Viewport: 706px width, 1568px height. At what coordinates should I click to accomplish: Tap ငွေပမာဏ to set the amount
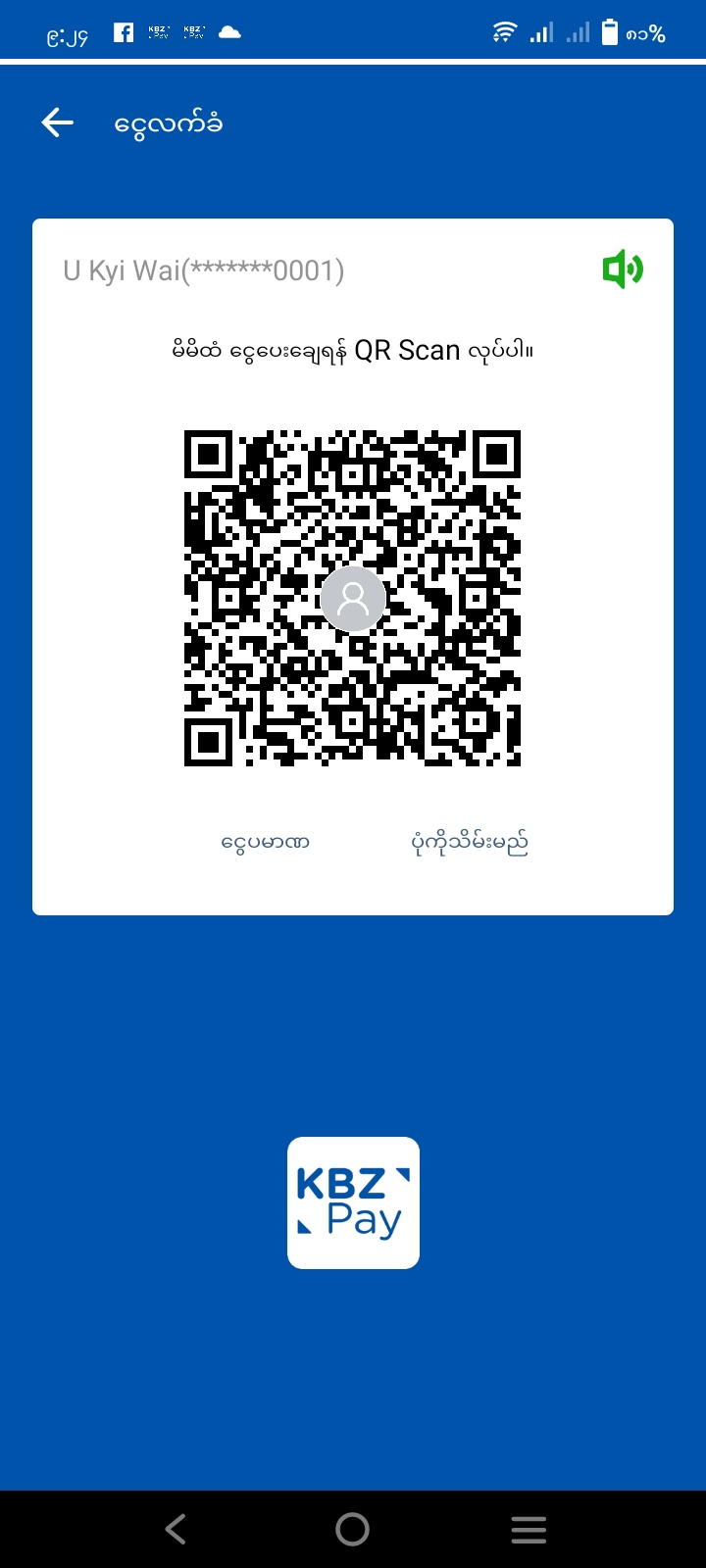point(266,842)
